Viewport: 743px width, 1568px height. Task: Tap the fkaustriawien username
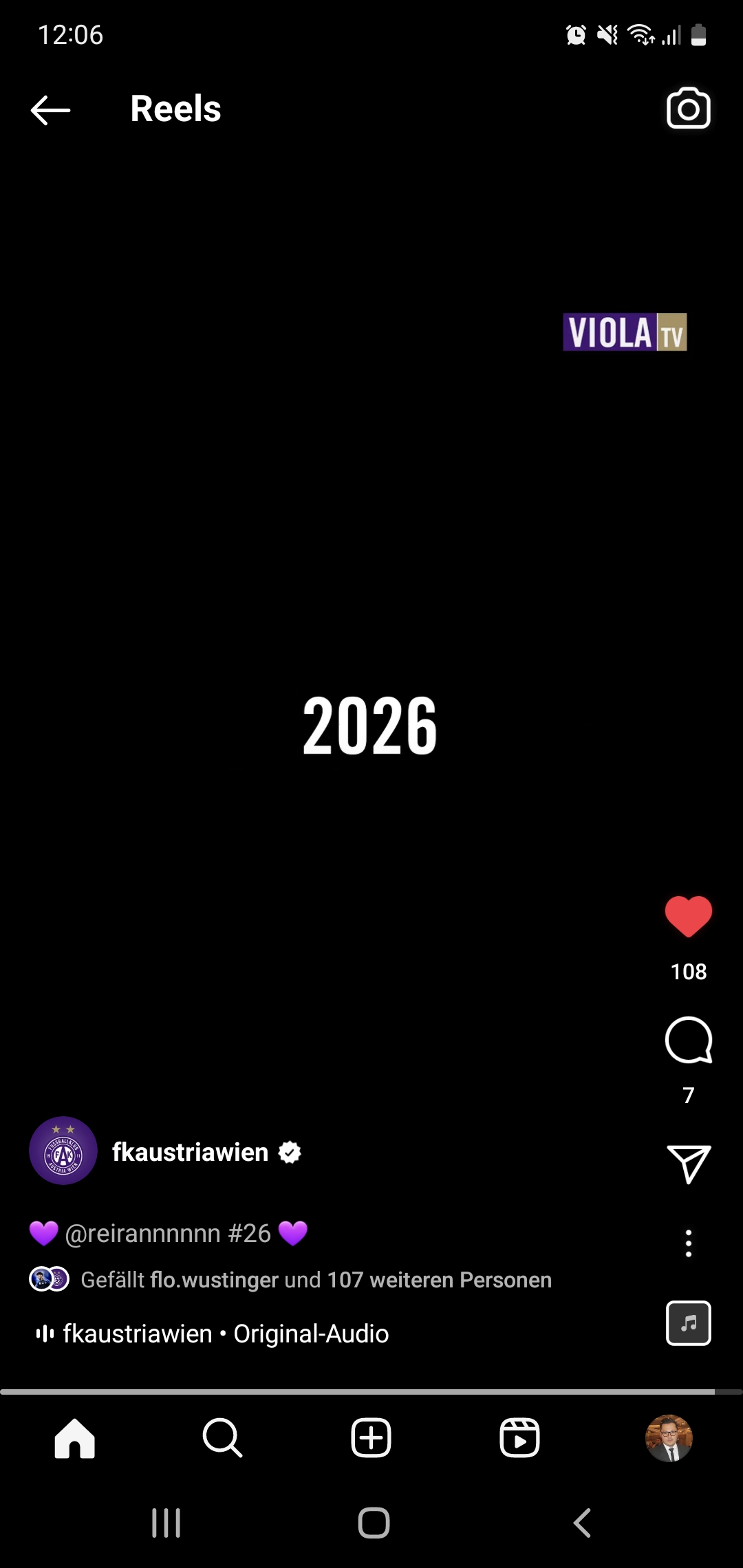tap(190, 1152)
